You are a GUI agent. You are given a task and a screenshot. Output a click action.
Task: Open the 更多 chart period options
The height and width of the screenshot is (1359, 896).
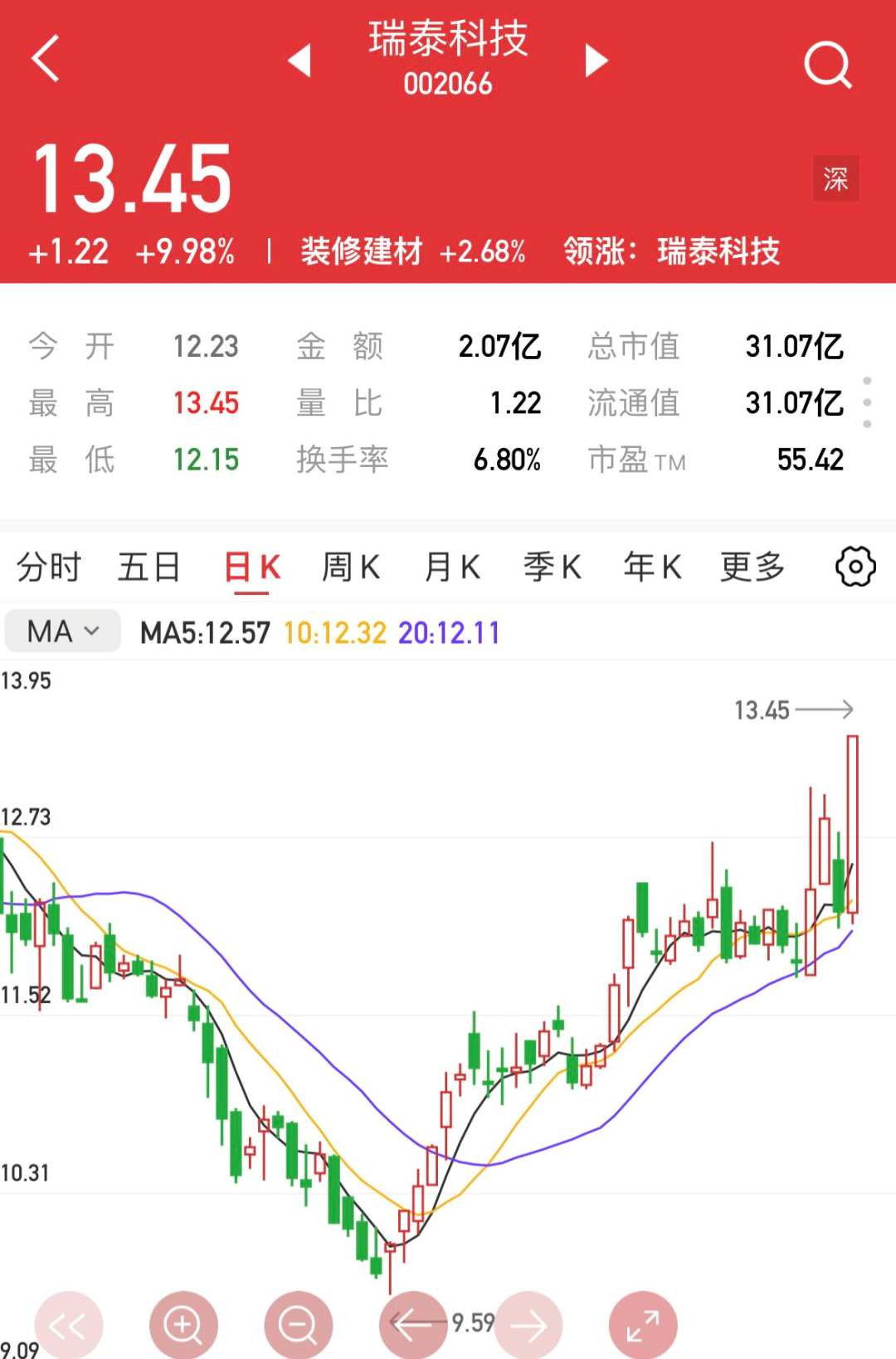pos(752,567)
